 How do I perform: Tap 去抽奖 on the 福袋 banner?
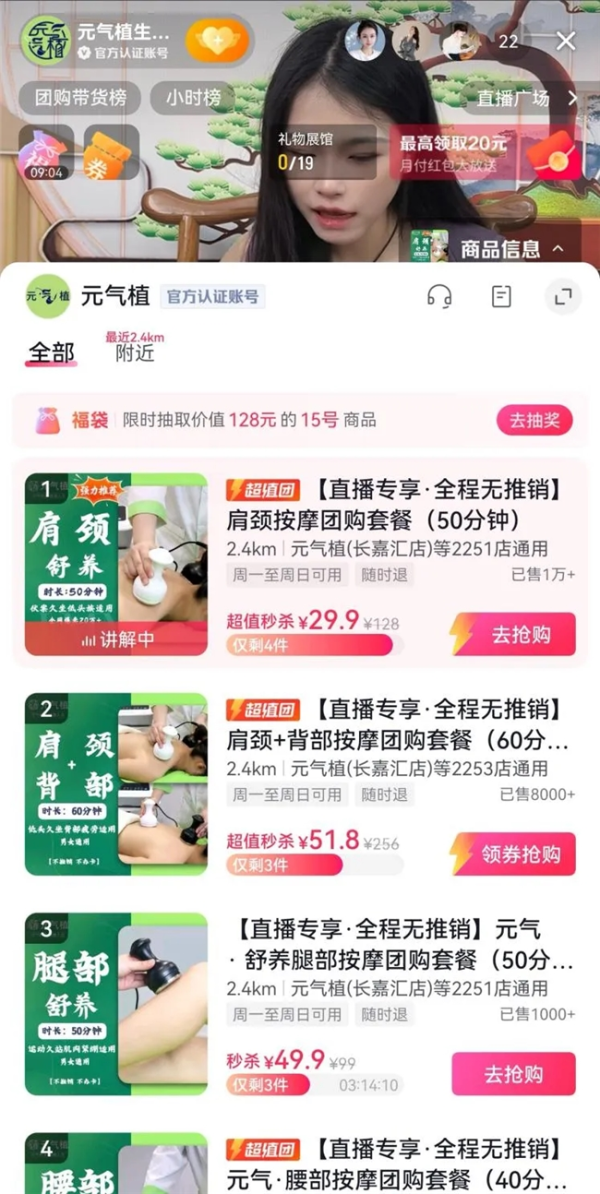(534, 420)
